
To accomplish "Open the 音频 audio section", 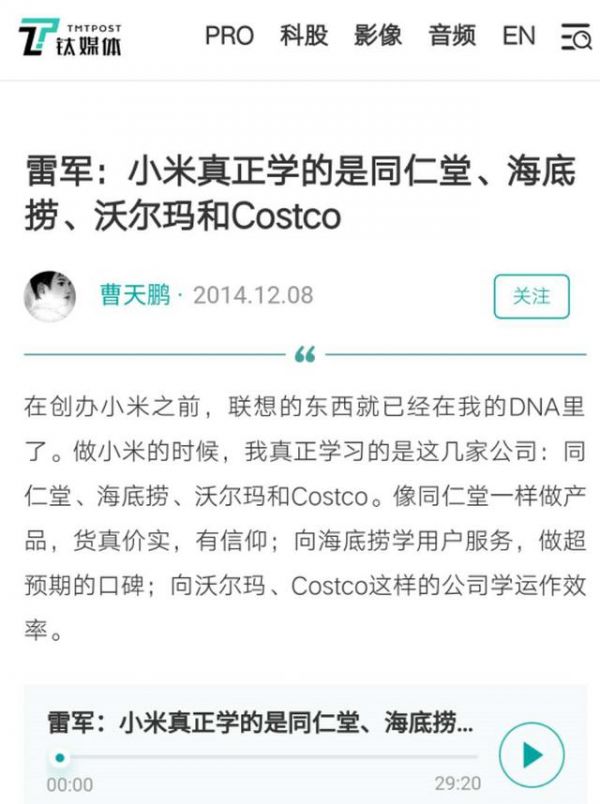I will [452, 36].
